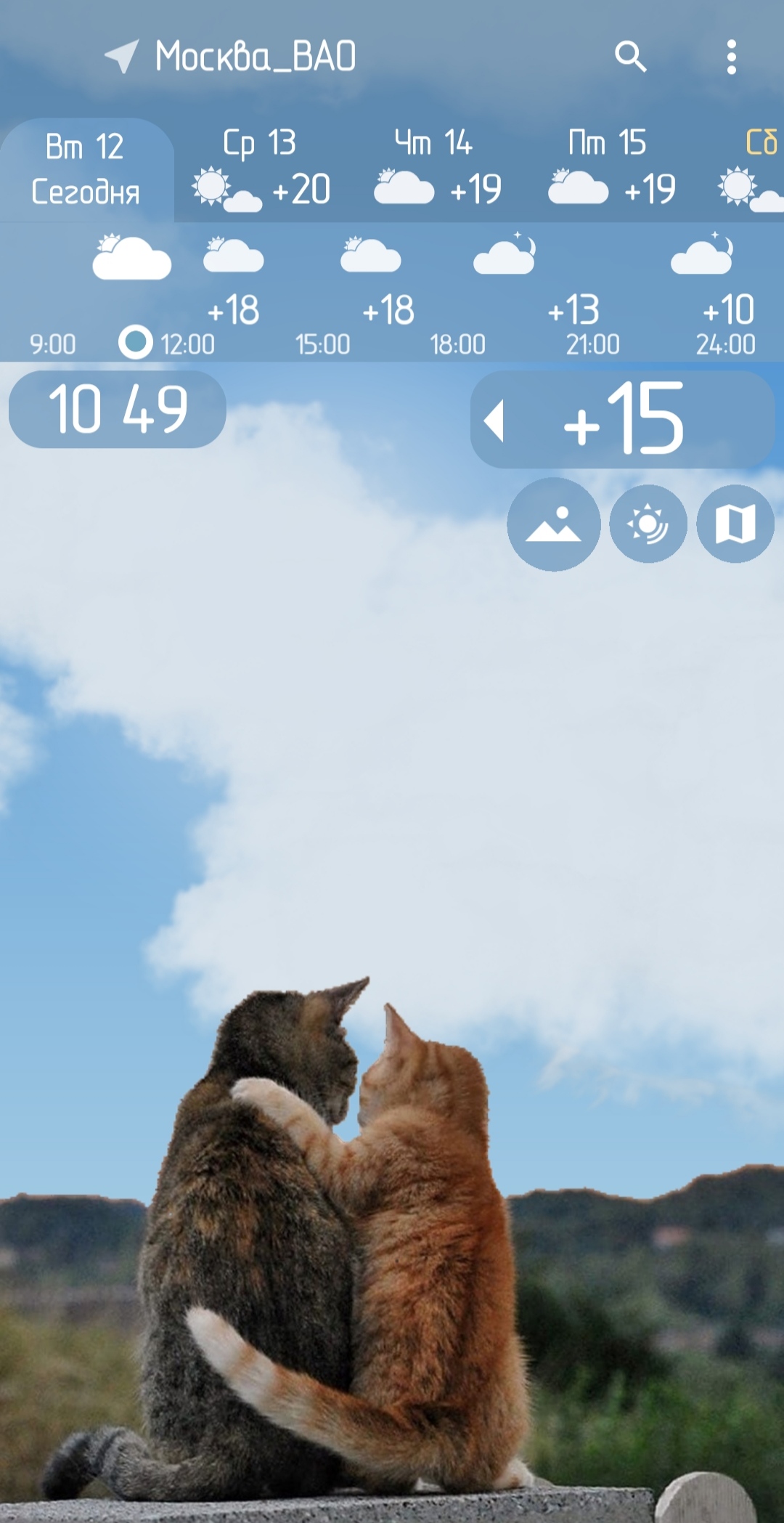Open the three-dot overflow menu
Image resolution: width=784 pixels, height=1523 pixels.
(x=731, y=57)
